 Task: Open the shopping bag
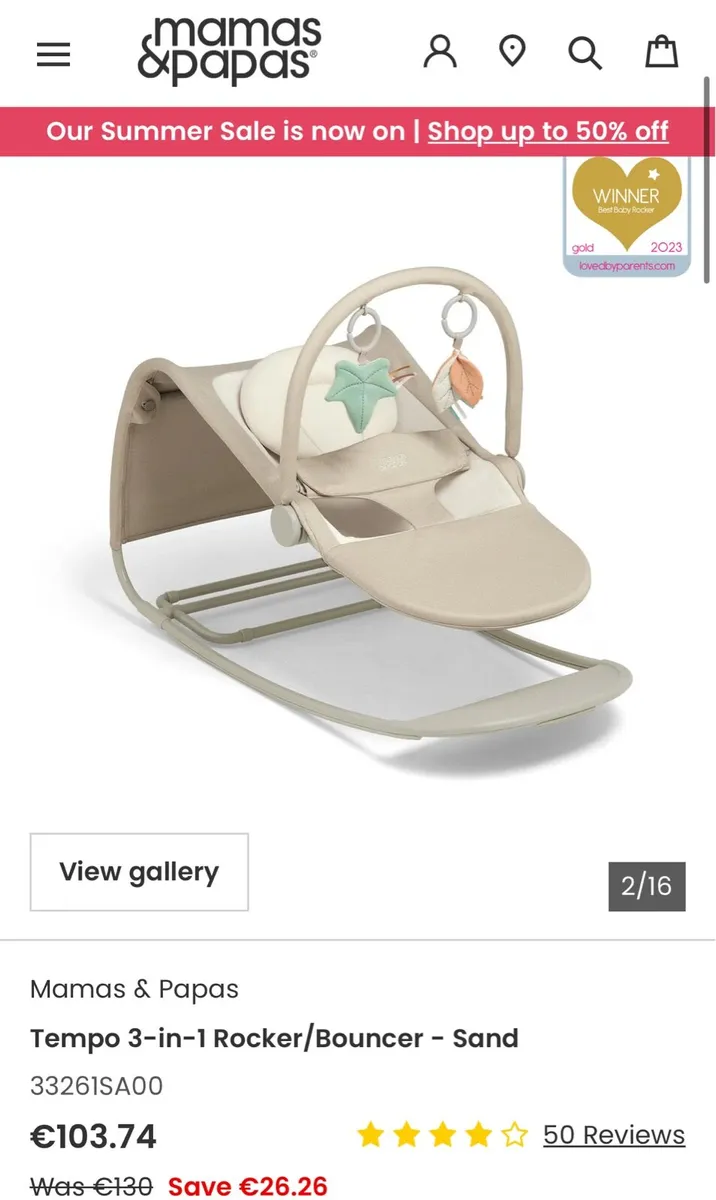661,52
